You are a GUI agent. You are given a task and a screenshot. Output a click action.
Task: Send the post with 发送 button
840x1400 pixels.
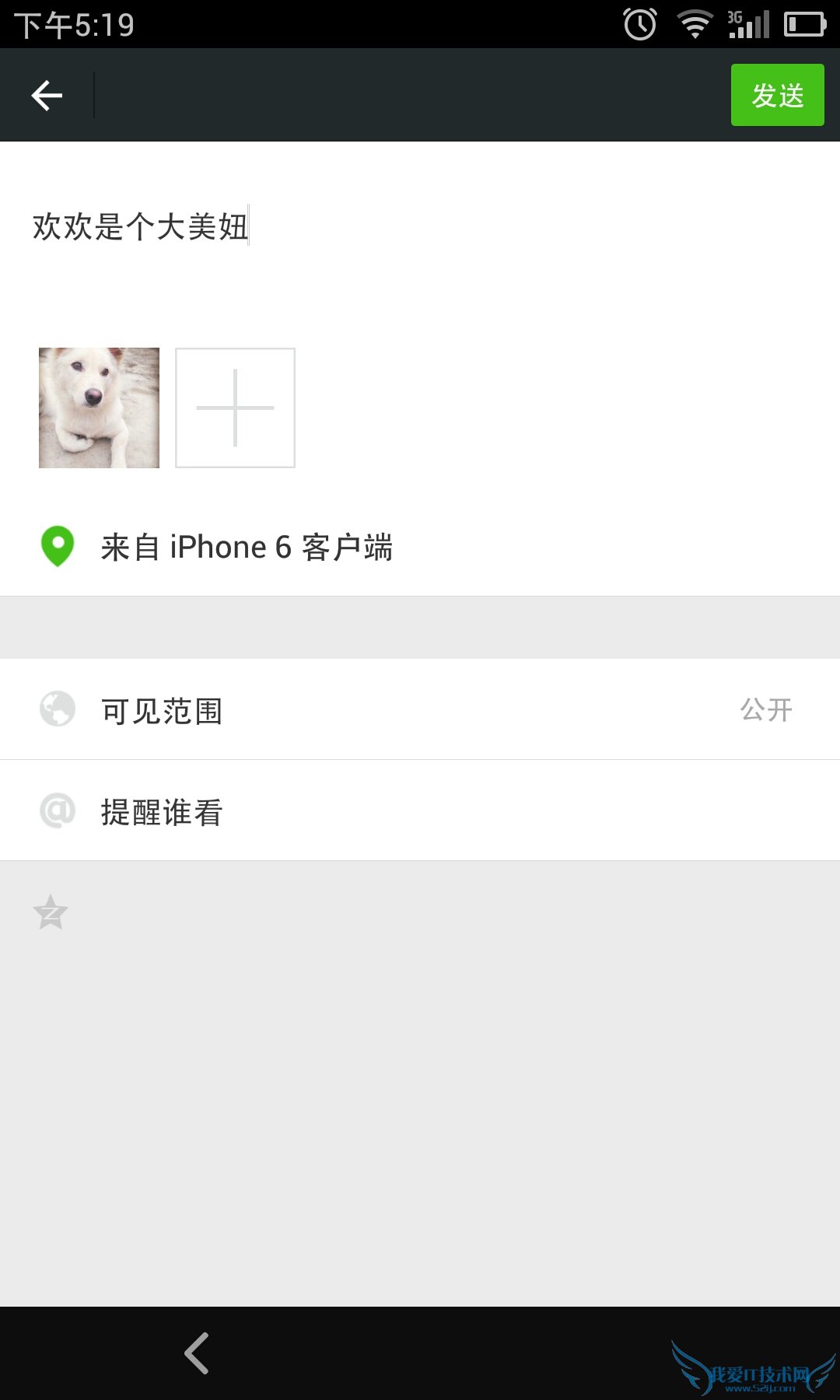tap(777, 96)
